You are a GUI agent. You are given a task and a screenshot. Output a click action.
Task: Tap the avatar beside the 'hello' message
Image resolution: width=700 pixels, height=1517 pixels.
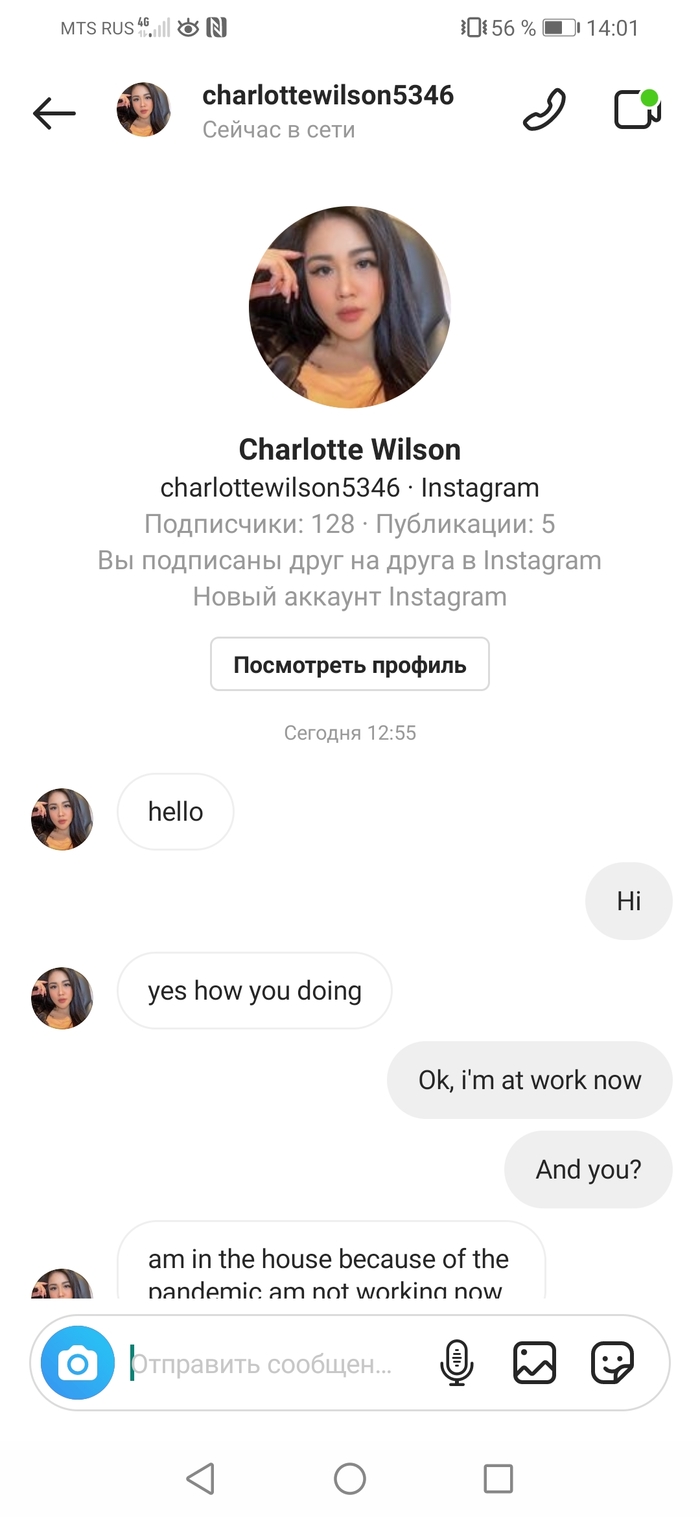coord(62,819)
